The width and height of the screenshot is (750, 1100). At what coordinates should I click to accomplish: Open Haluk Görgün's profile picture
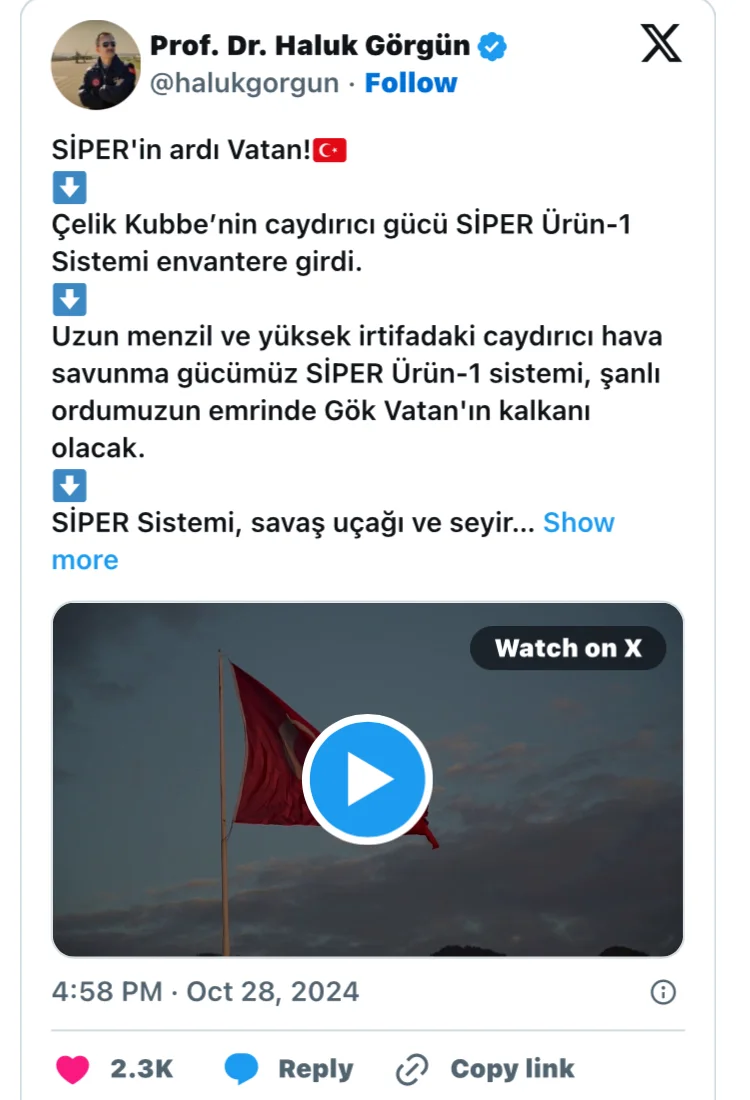coord(93,65)
